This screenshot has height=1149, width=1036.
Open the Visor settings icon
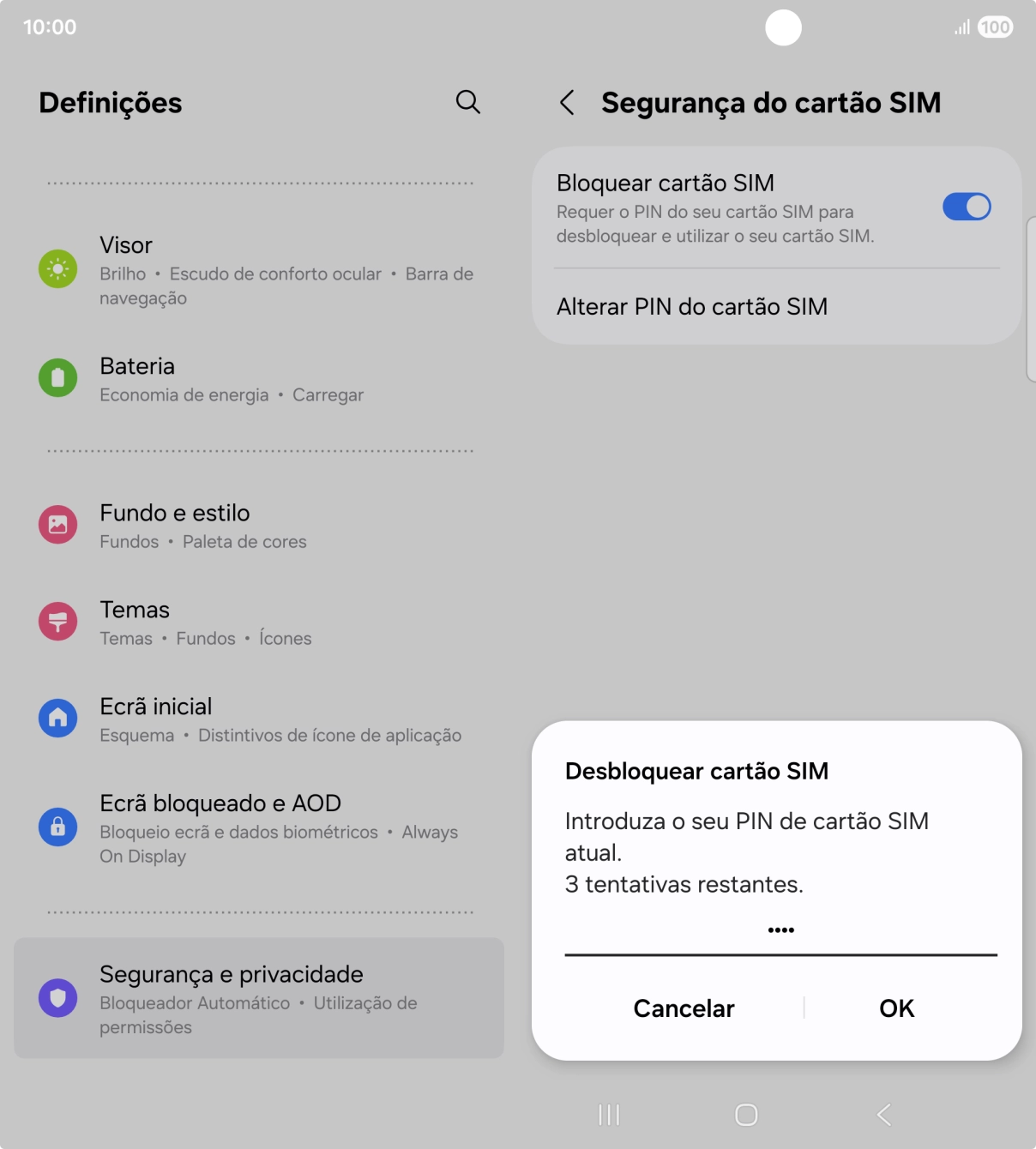(x=57, y=268)
